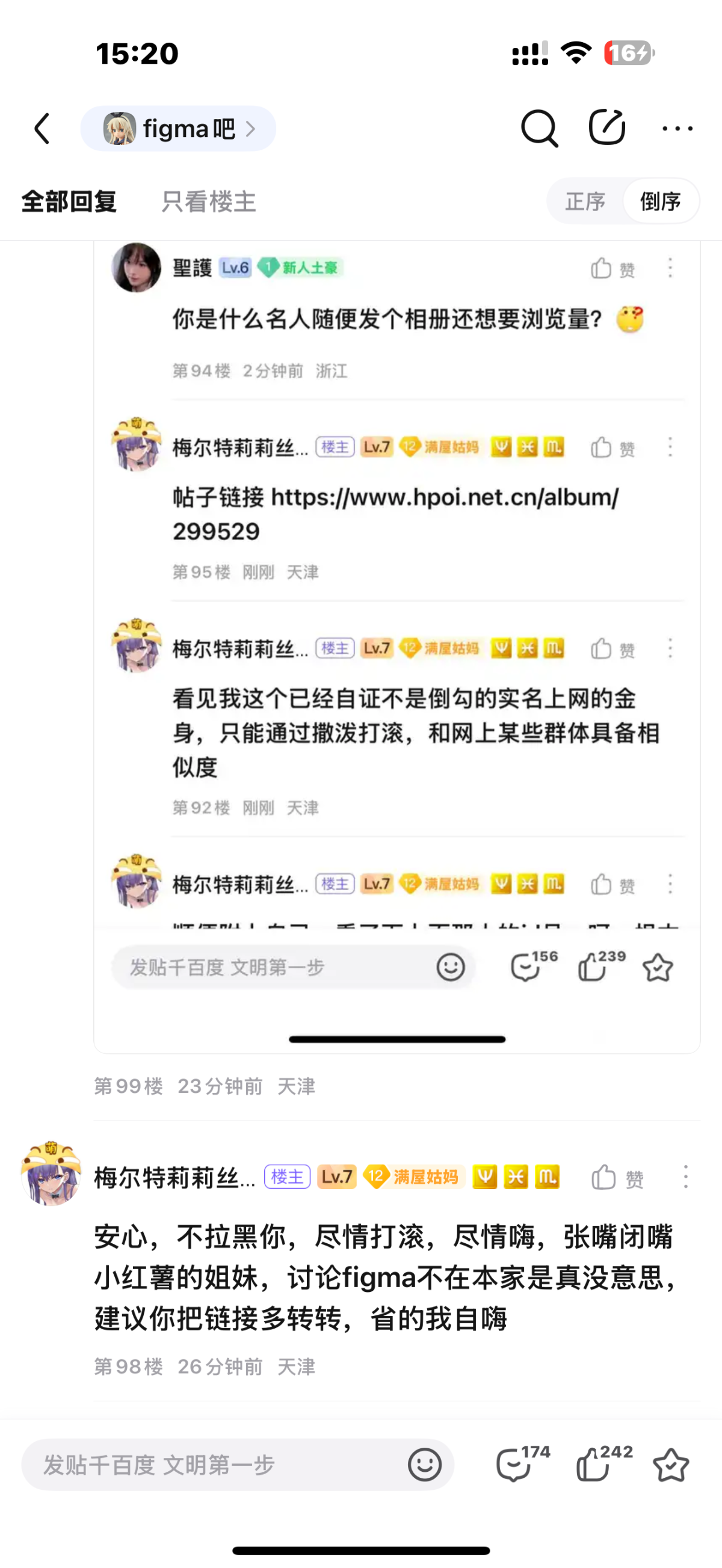722x1568 pixels.
Task: Sort replies by 倒序
Action: coord(661,201)
